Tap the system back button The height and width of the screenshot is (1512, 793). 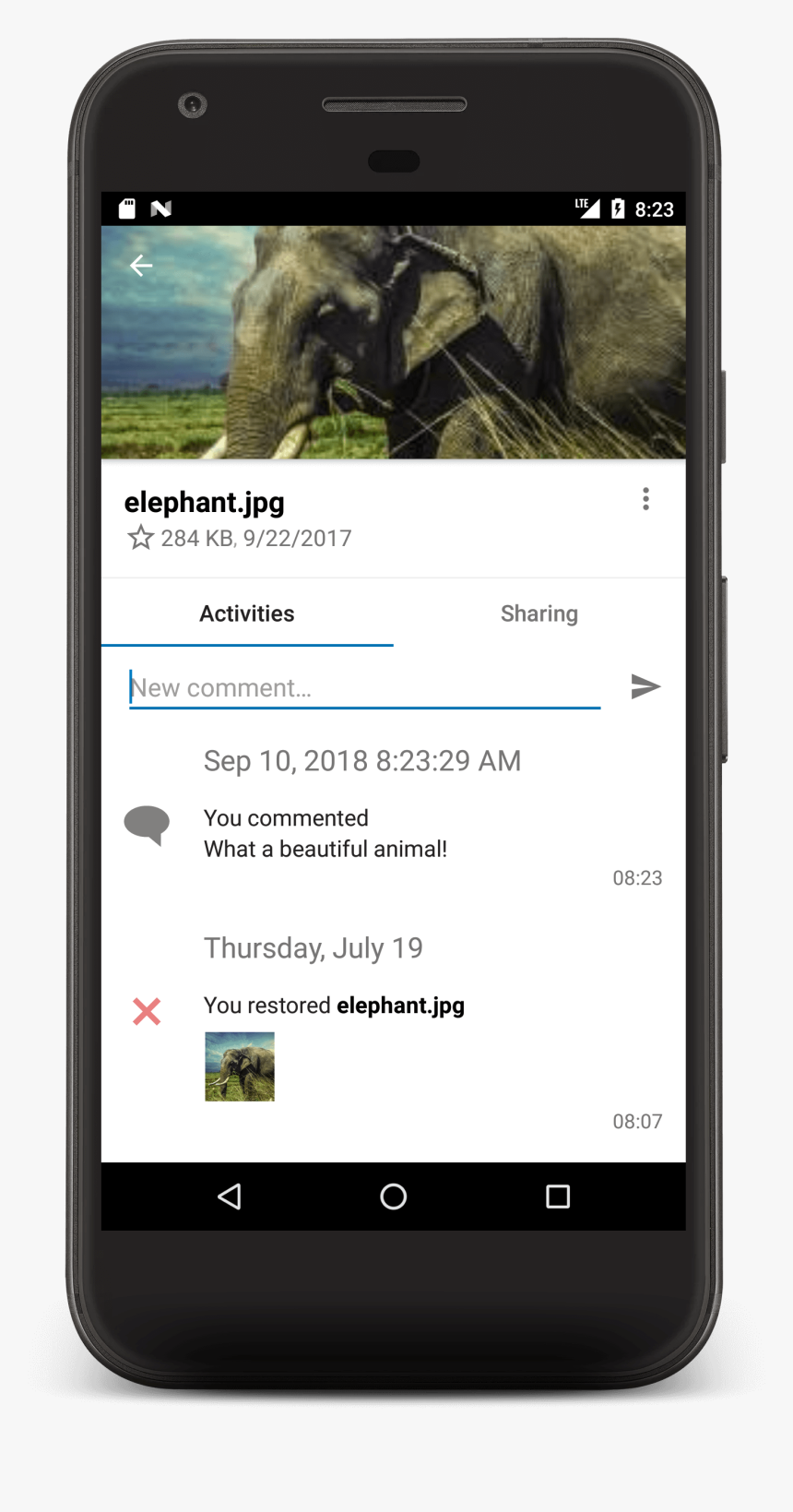pyautogui.click(x=230, y=1197)
